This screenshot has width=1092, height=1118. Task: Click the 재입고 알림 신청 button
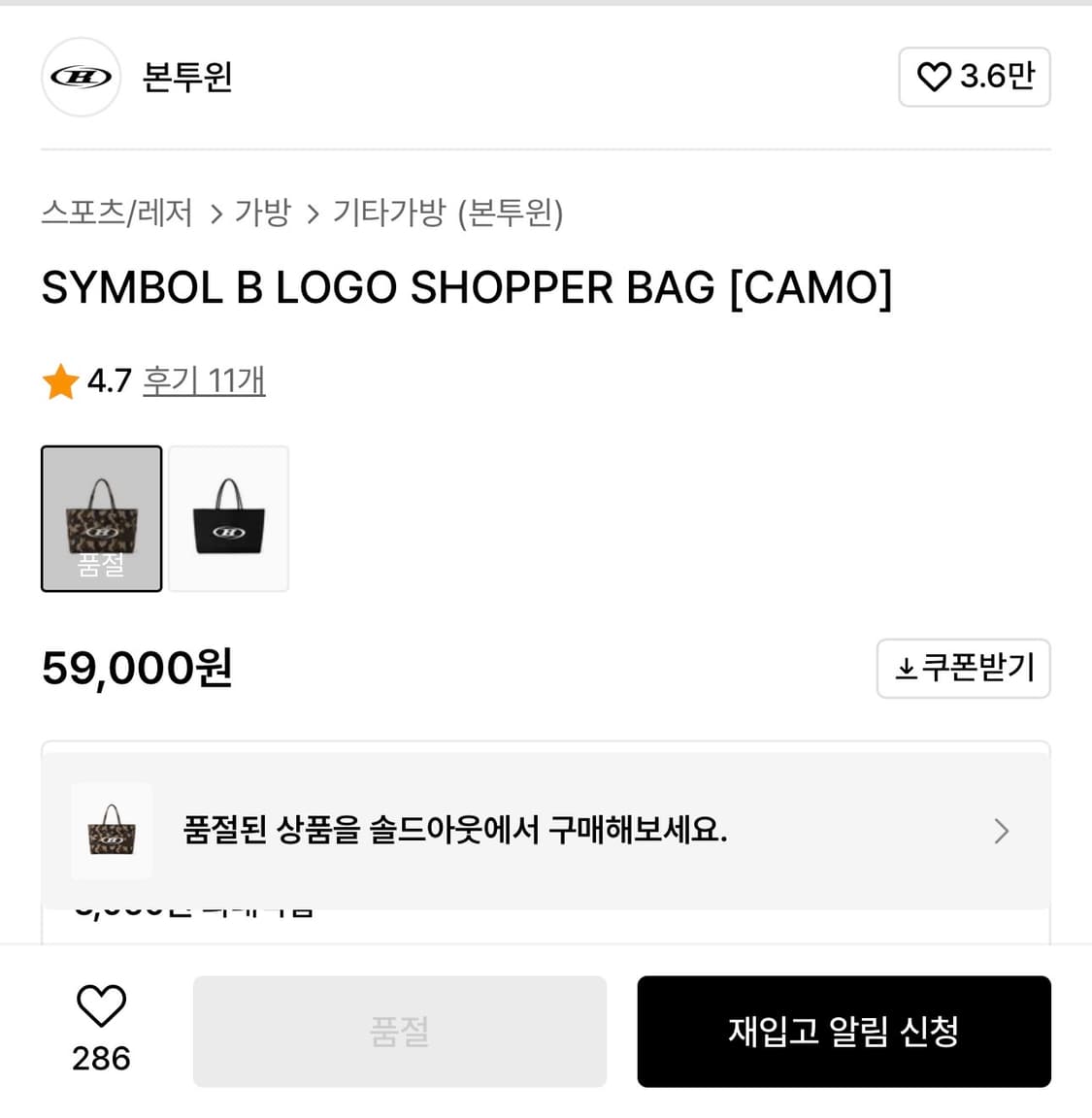click(x=843, y=1032)
